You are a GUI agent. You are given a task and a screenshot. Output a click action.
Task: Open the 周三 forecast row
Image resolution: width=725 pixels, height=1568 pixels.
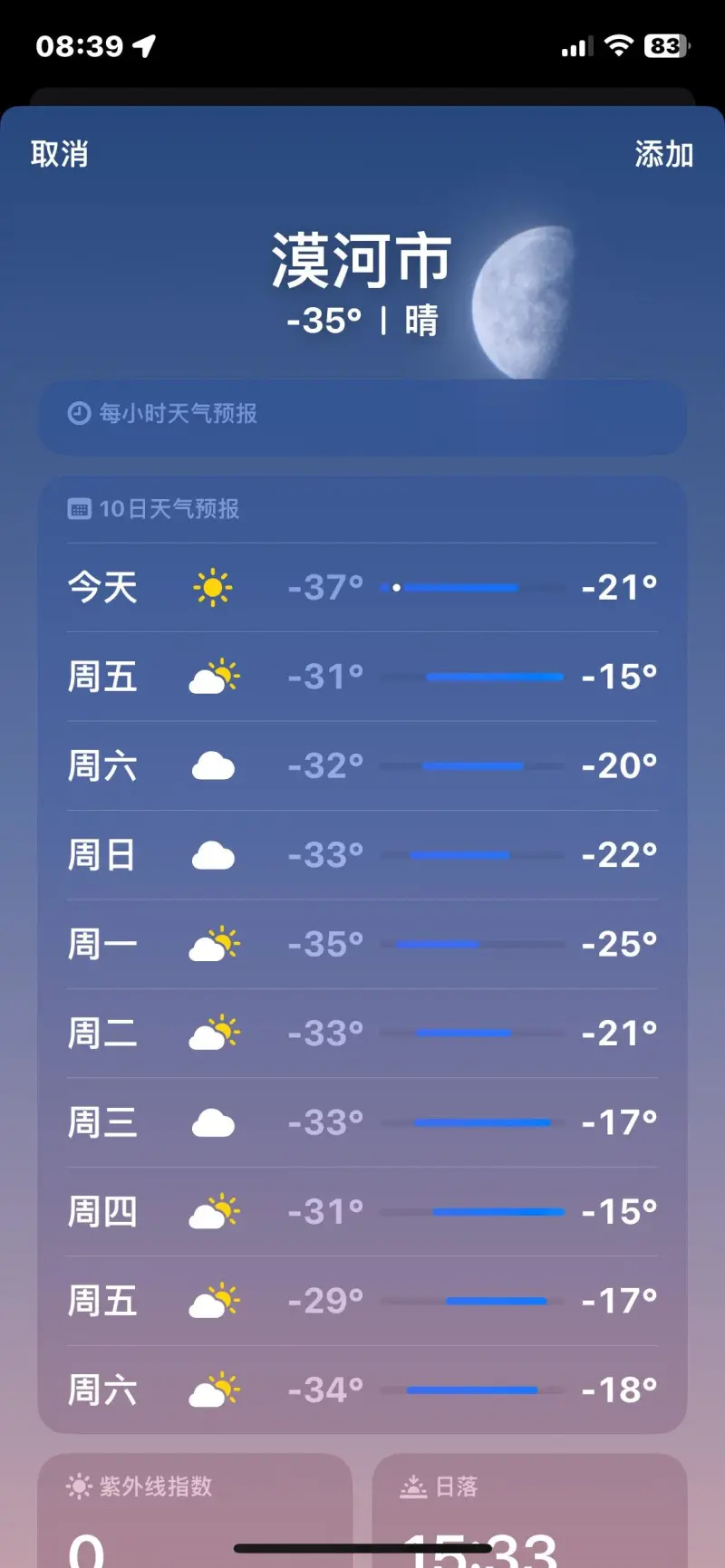(362, 1122)
